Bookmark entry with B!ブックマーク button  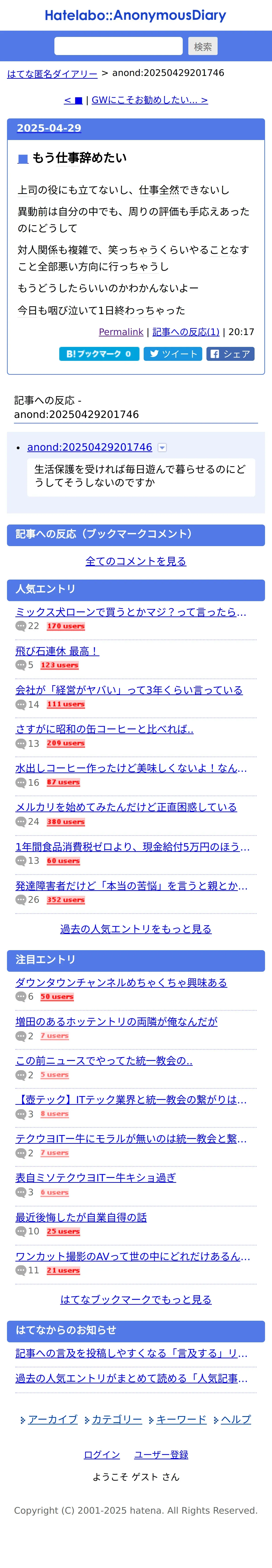point(99,354)
